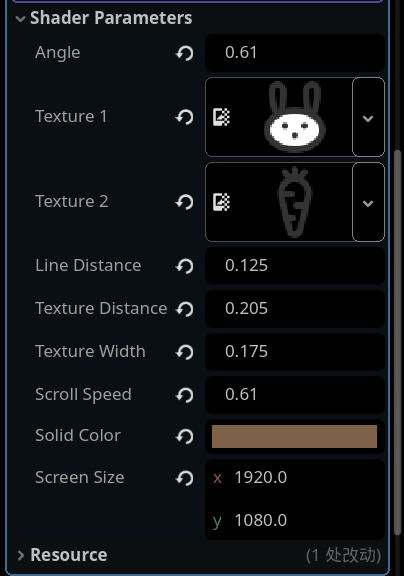Reset the Line Distance parameter
This screenshot has height=576, width=404.
pyautogui.click(x=184, y=266)
